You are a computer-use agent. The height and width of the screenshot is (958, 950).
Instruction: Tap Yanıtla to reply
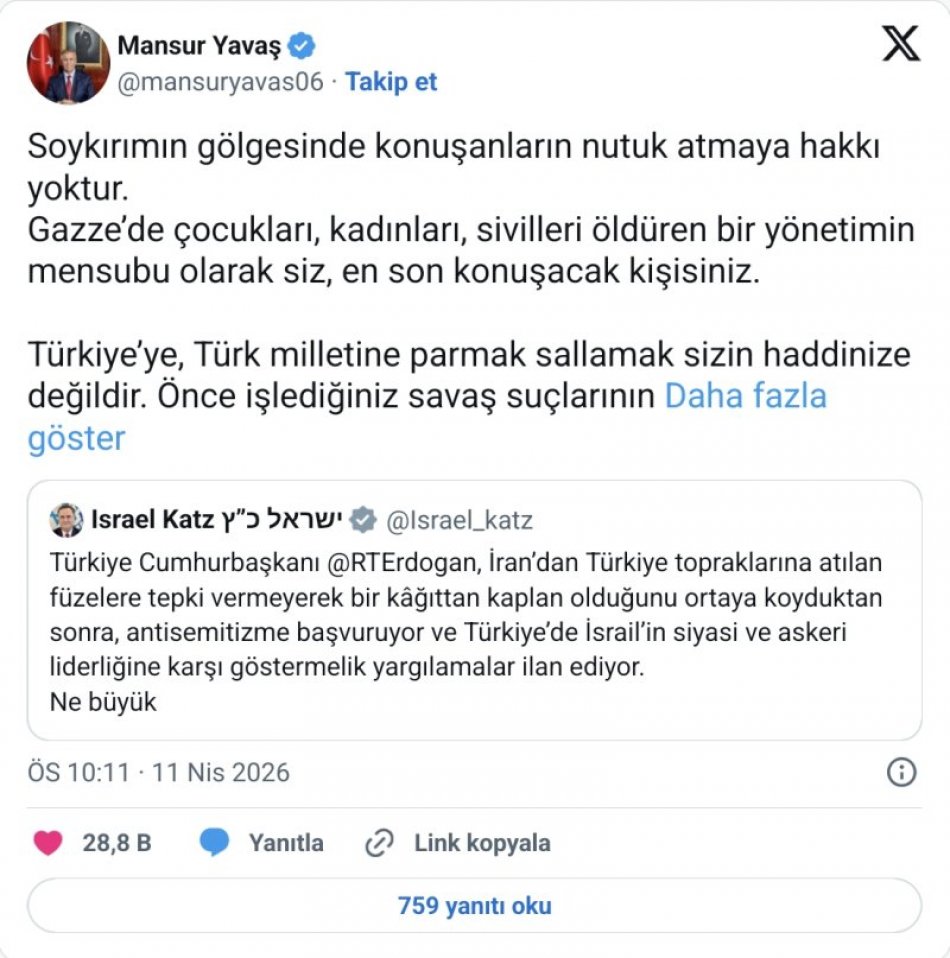263,843
